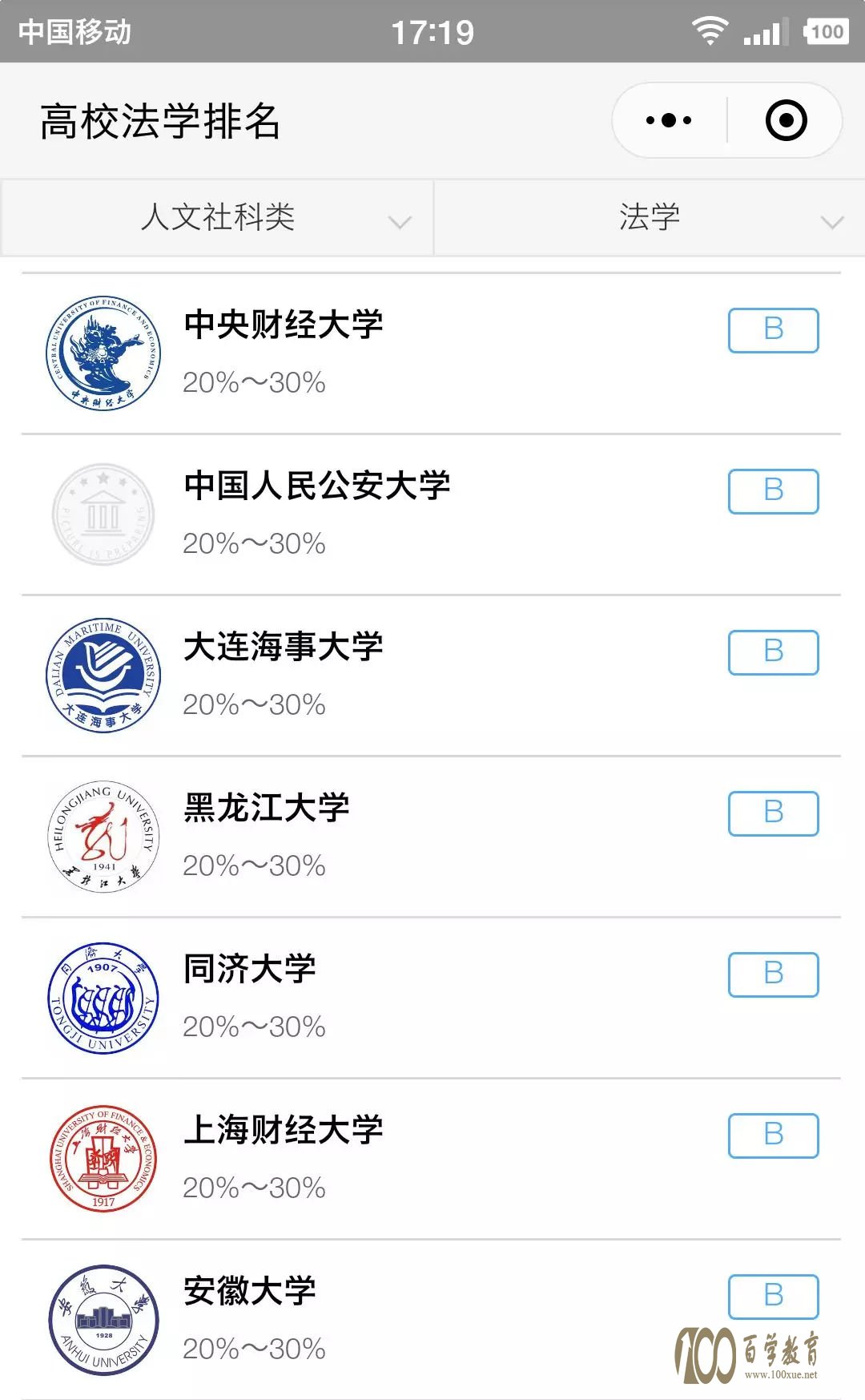Expand the 法学 subject dropdown

650,218
